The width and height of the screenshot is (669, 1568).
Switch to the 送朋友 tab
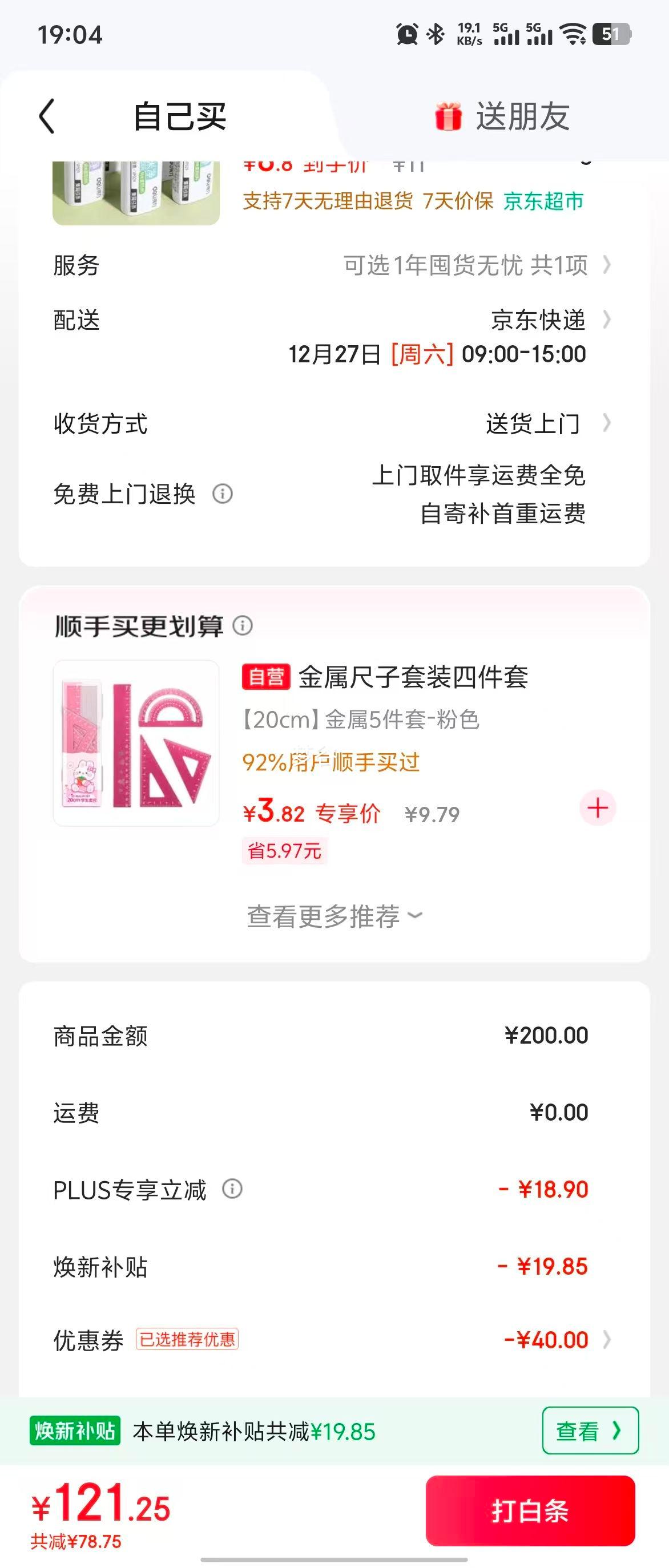(x=524, y=117)
